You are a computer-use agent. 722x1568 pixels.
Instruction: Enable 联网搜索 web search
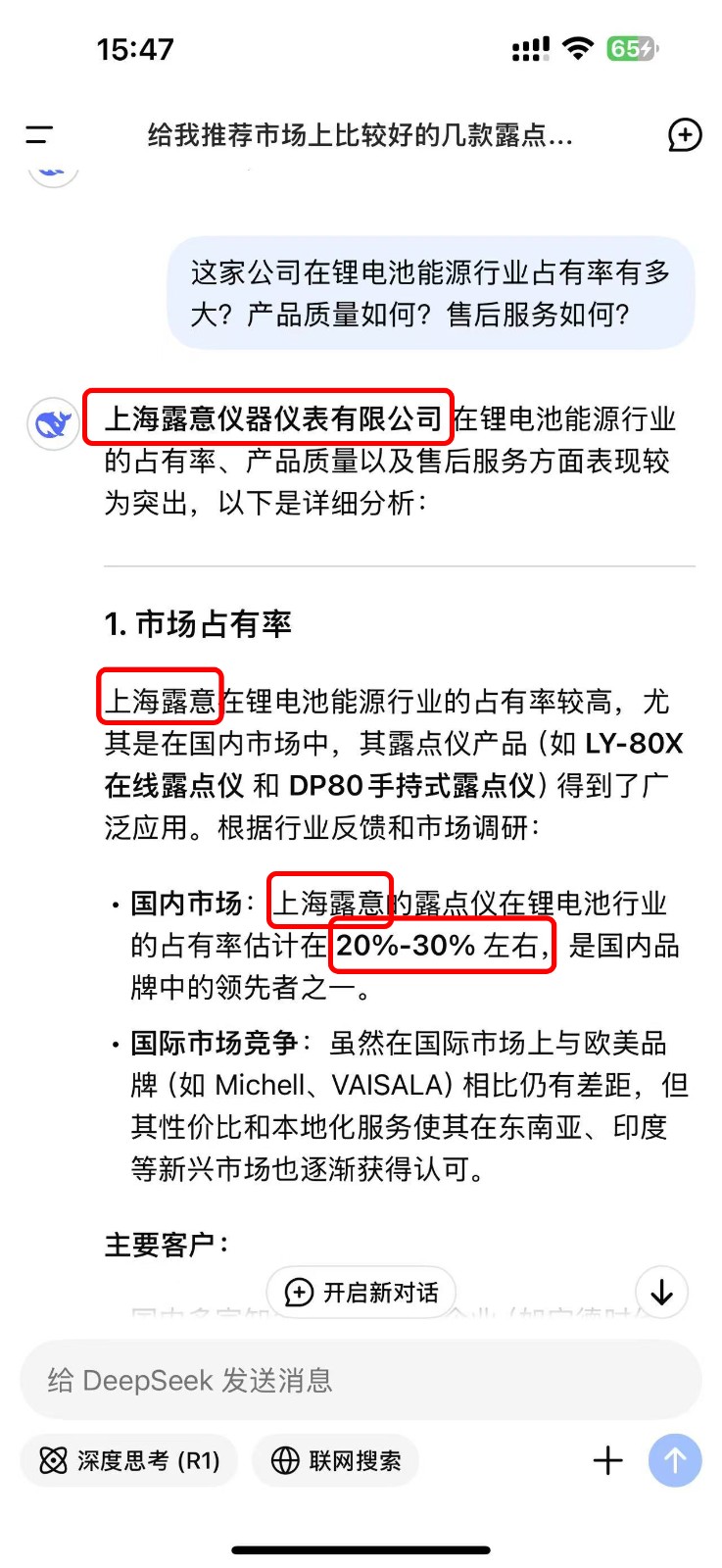336,1460
